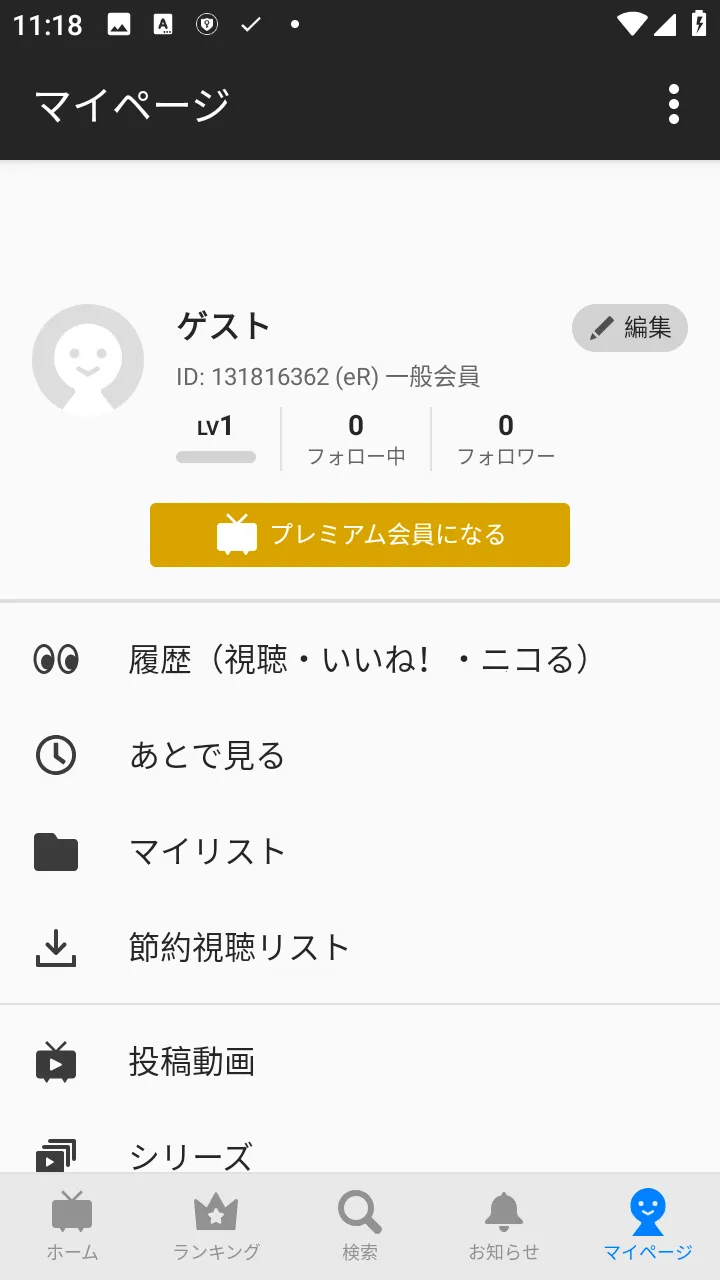Tap the プレミアム会員になる button
The width and height of the screenshot is (720, 1280).
pos(360,535)
